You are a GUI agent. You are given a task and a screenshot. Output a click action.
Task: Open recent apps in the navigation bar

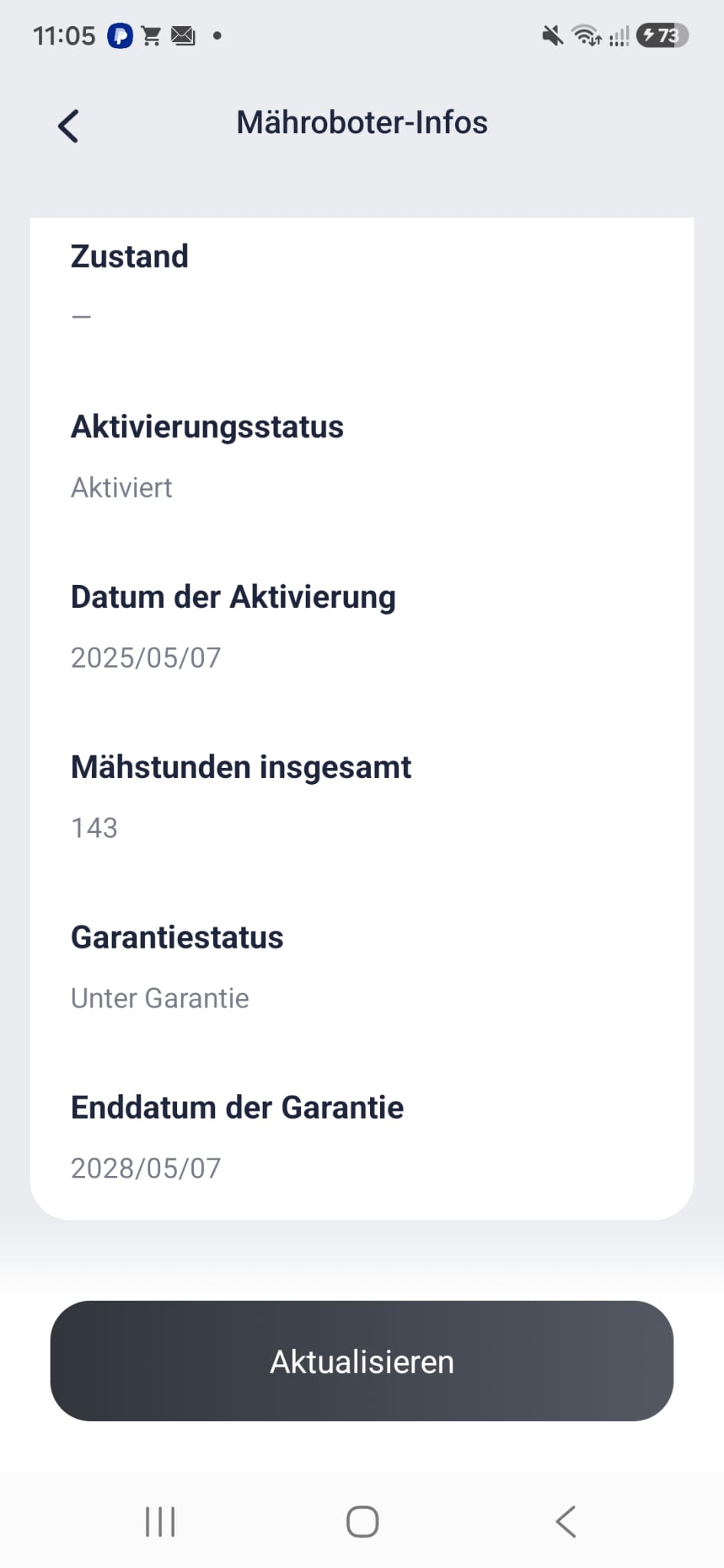[x=160, y=1521]
